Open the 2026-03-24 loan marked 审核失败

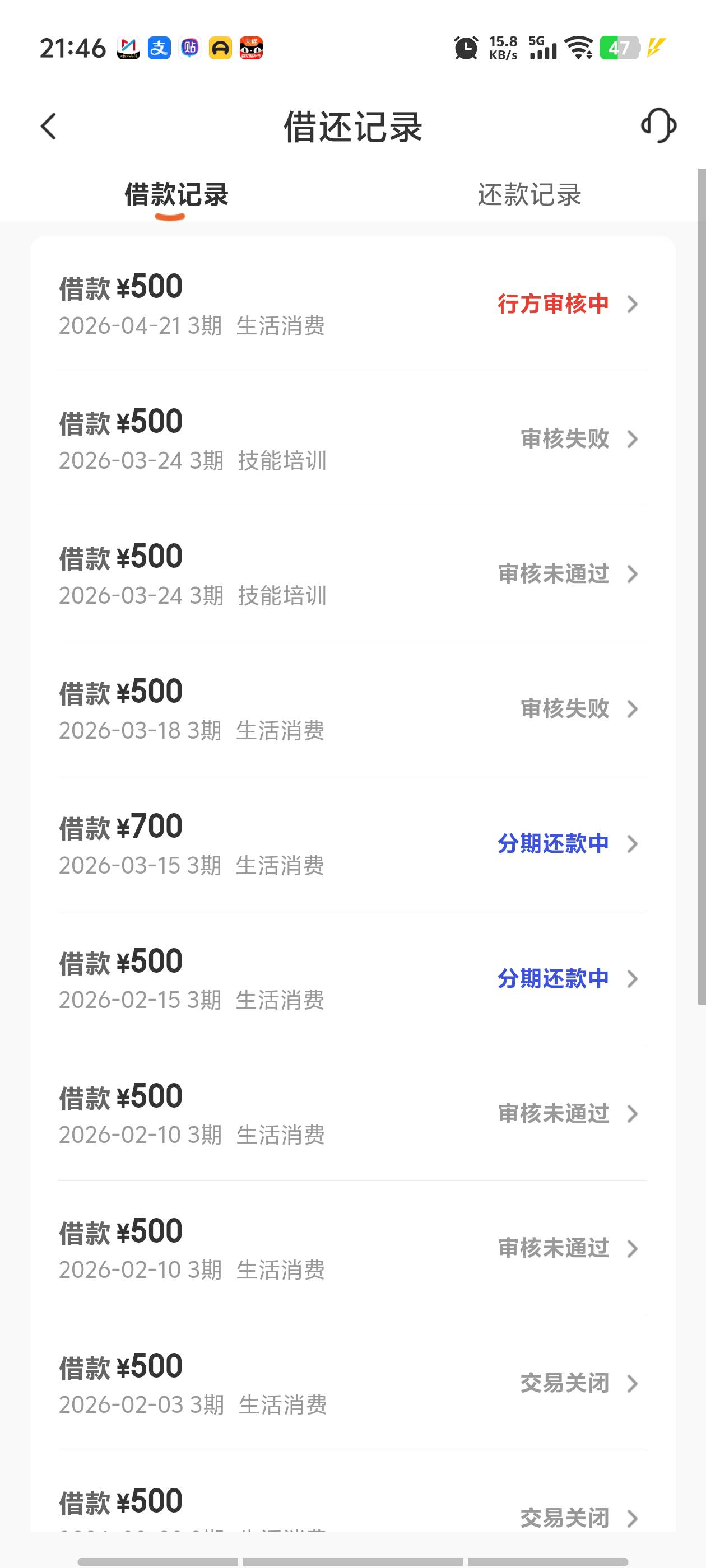pyautogui.click(x=352, y=439)
